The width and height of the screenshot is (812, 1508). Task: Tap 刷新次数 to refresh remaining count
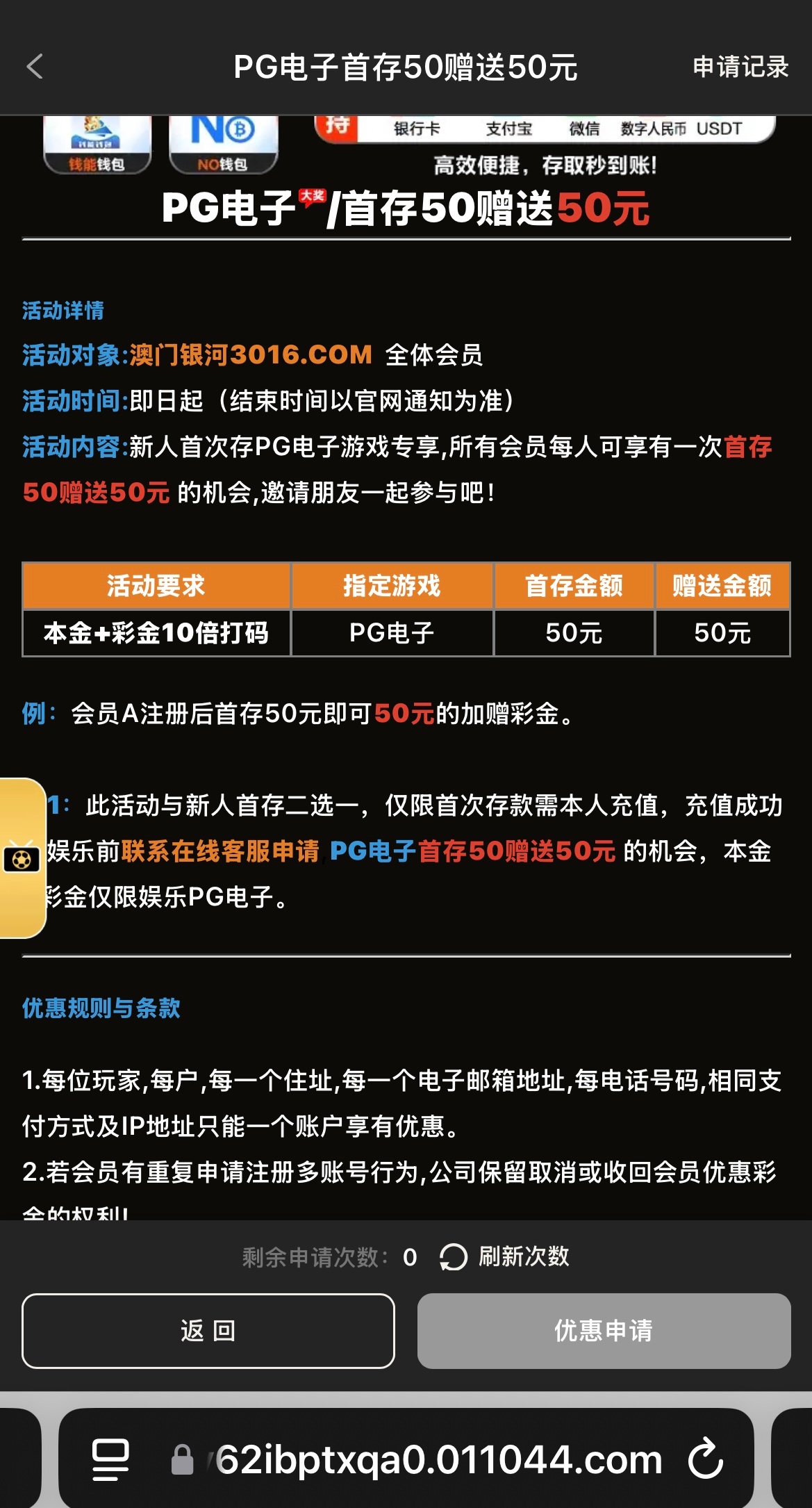505,1256
